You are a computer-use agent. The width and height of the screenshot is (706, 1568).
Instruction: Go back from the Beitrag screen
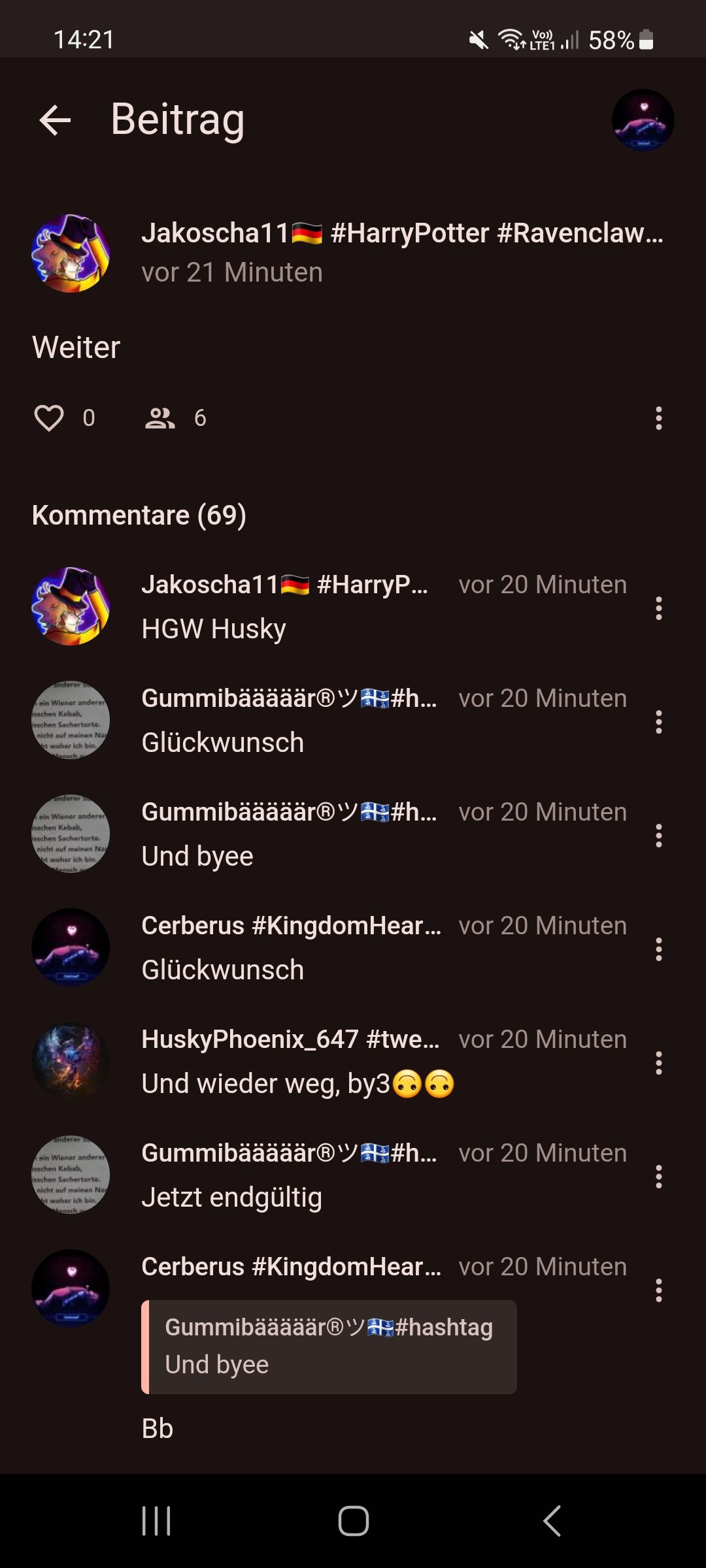point(55,120)
